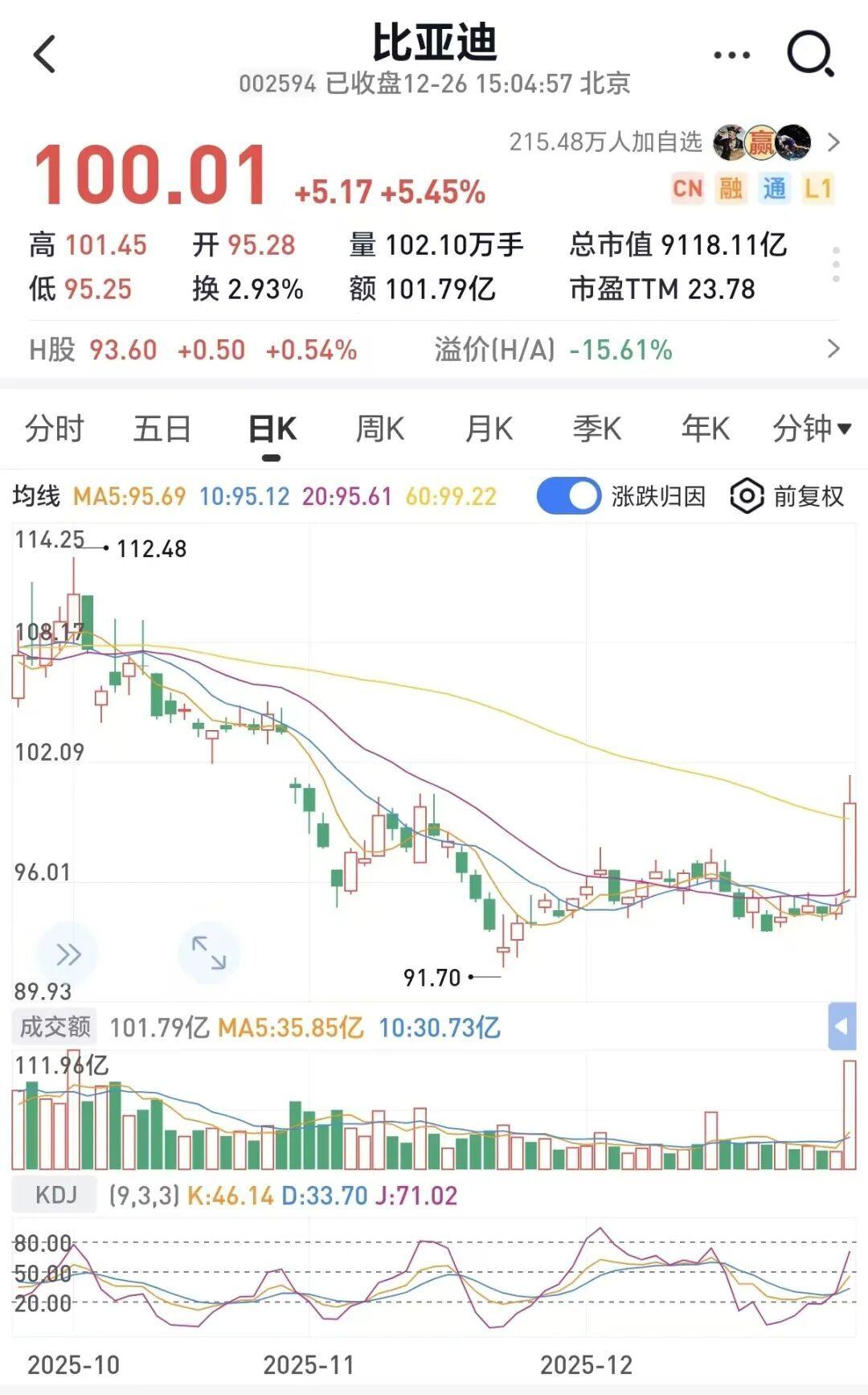
Task: Tap the CN market badge
Action: point(687,188)
